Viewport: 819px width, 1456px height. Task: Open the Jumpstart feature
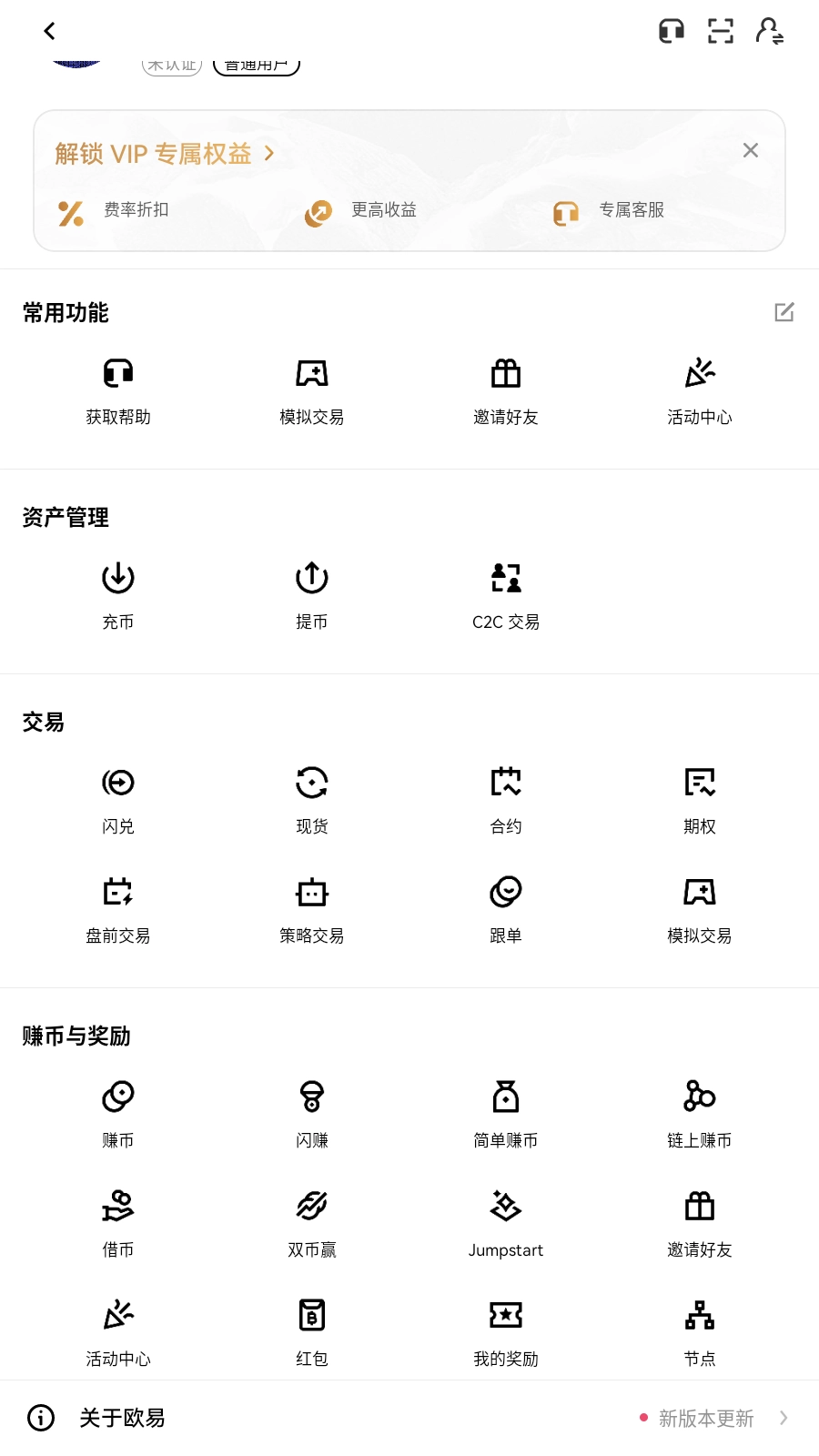[505, 1221]
